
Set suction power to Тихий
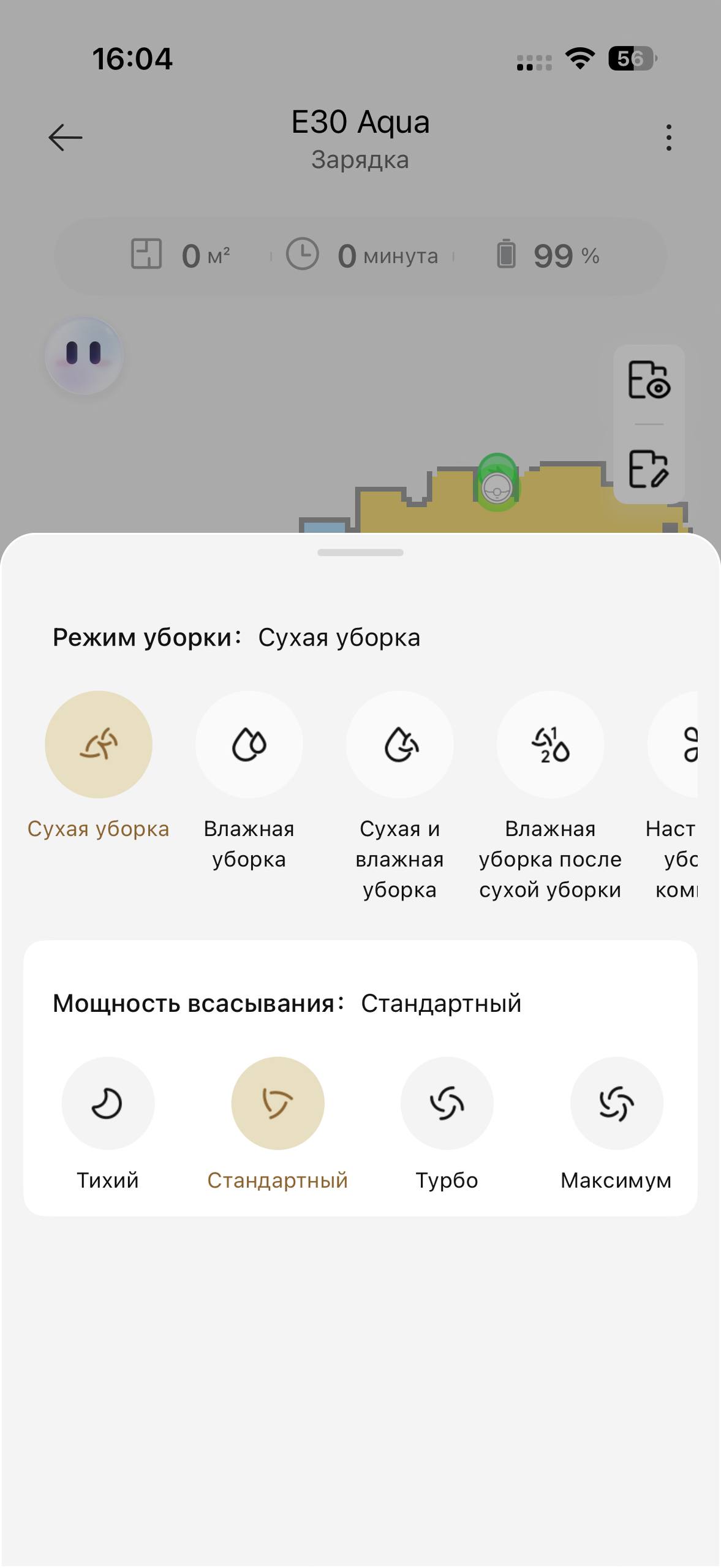click(x=108, y=1103)
